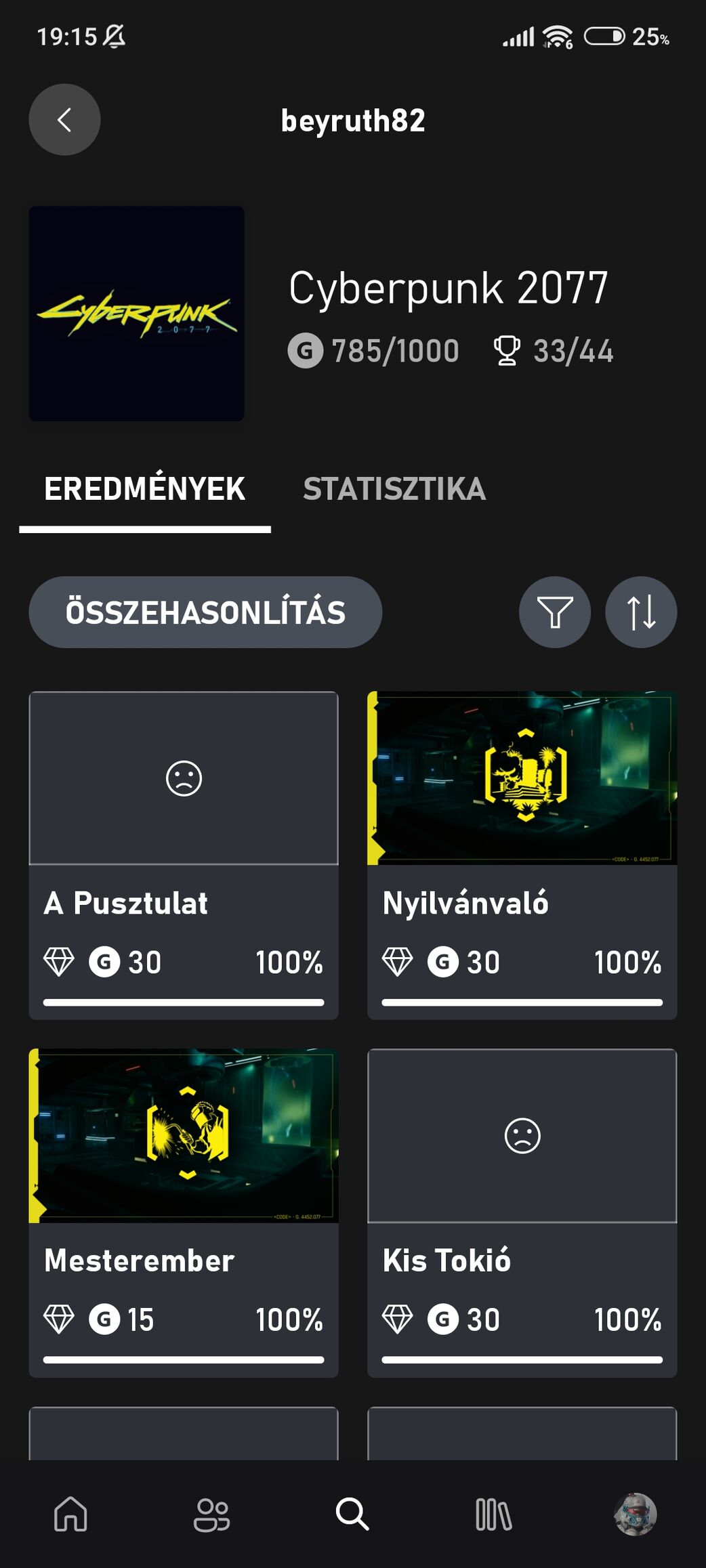This screenshot has width=706, height=1568.
Task: Go to the home tab
Action: (71, 1514)
